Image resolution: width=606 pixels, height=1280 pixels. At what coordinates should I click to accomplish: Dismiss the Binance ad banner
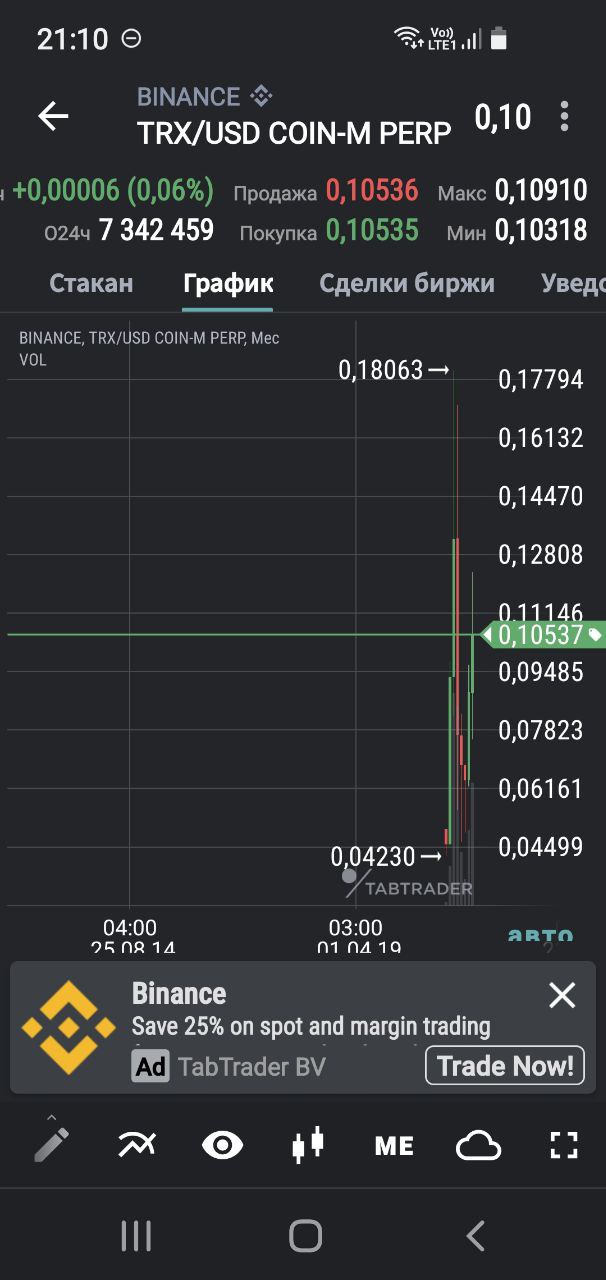pyautogui.click(x=562, y=995)
